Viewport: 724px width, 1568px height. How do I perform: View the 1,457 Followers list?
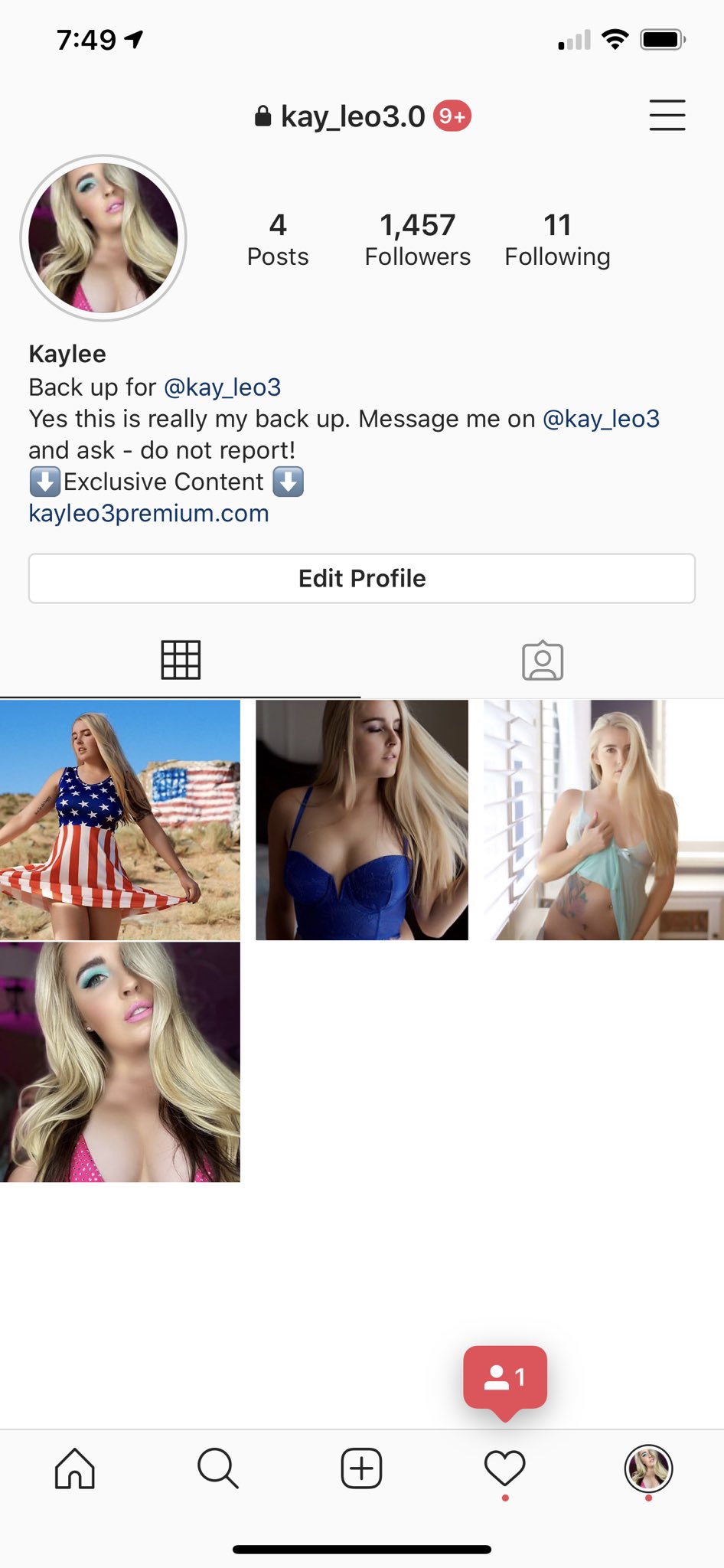tap(417, 240)
